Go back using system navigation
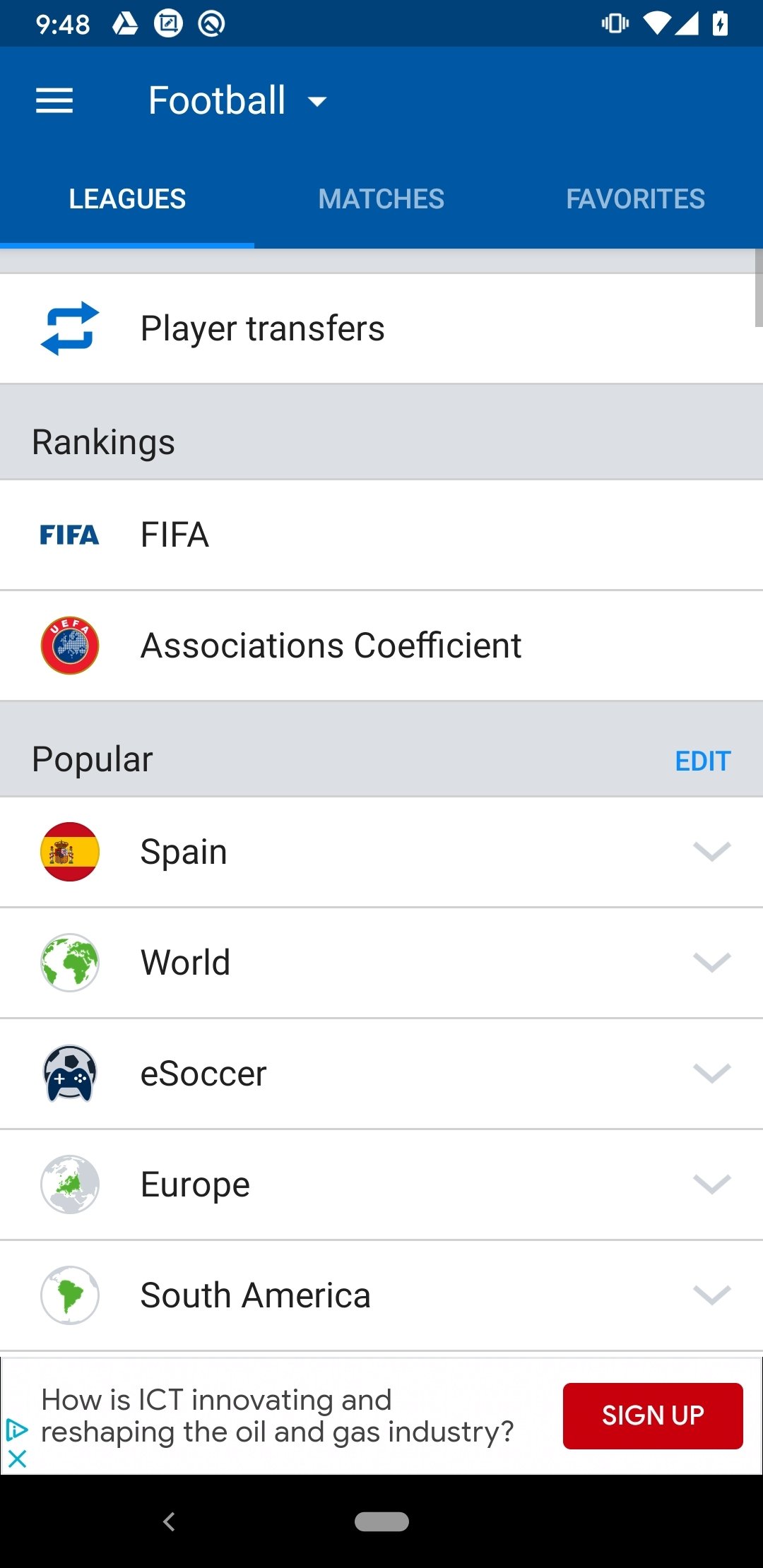 point(169,1521)
